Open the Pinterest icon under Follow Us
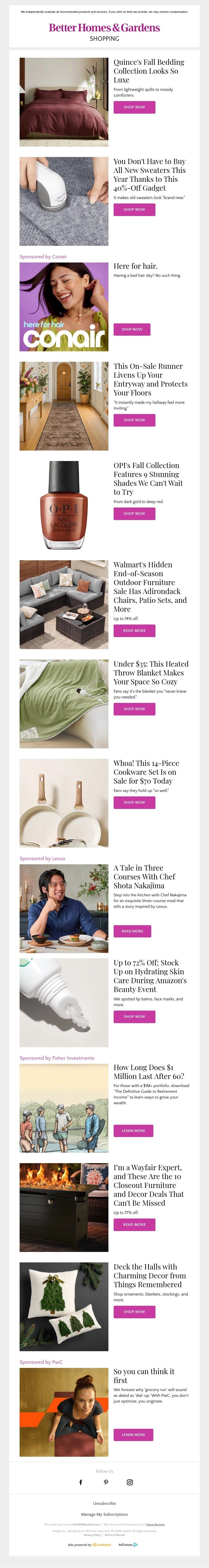Viewport: 209px width, 1568px height. click(x=105, y=1482)
